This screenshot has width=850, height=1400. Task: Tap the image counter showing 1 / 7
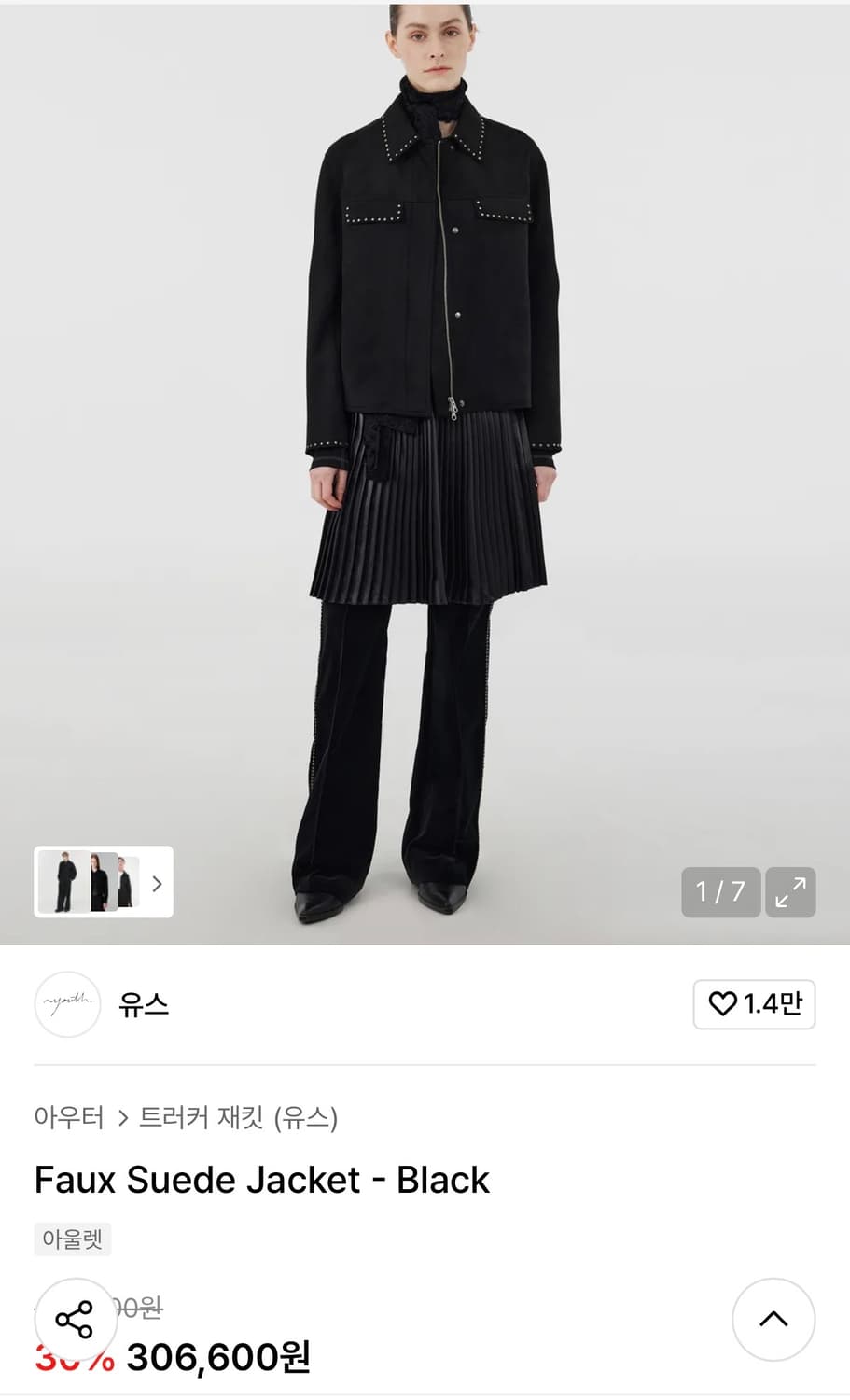point(719,893)
